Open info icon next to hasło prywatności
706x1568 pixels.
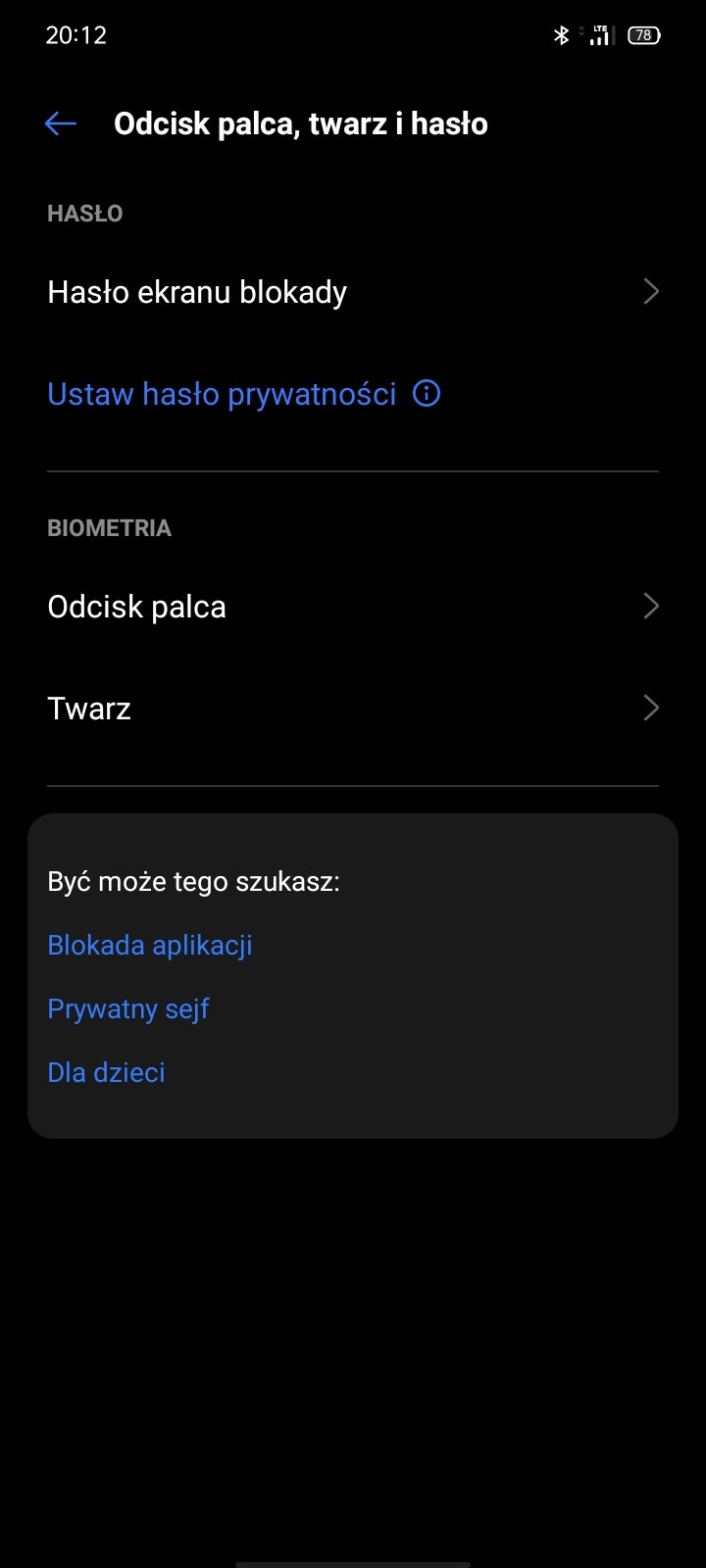(427, 394)
